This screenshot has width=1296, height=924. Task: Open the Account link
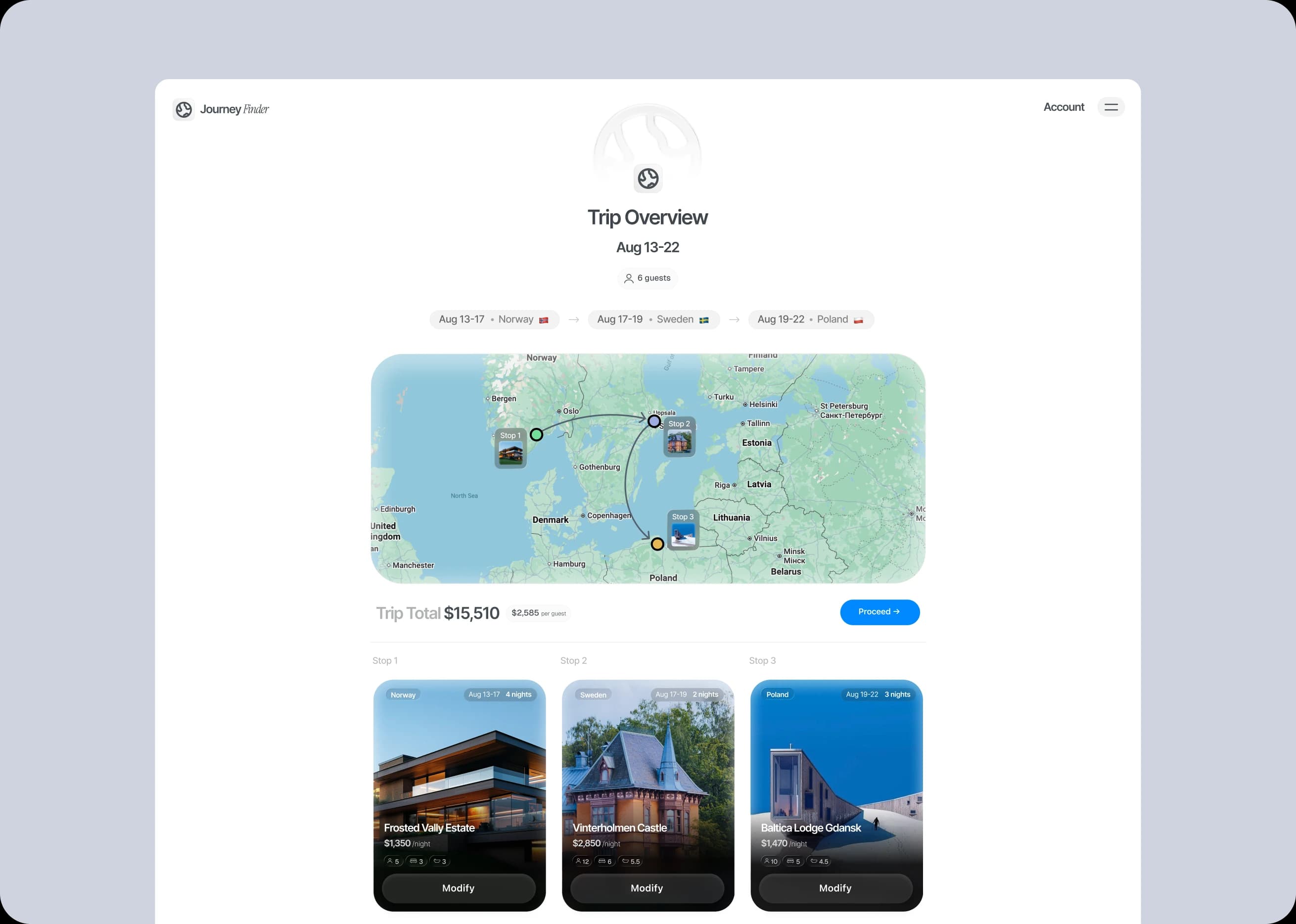(x=1064, y=107)
